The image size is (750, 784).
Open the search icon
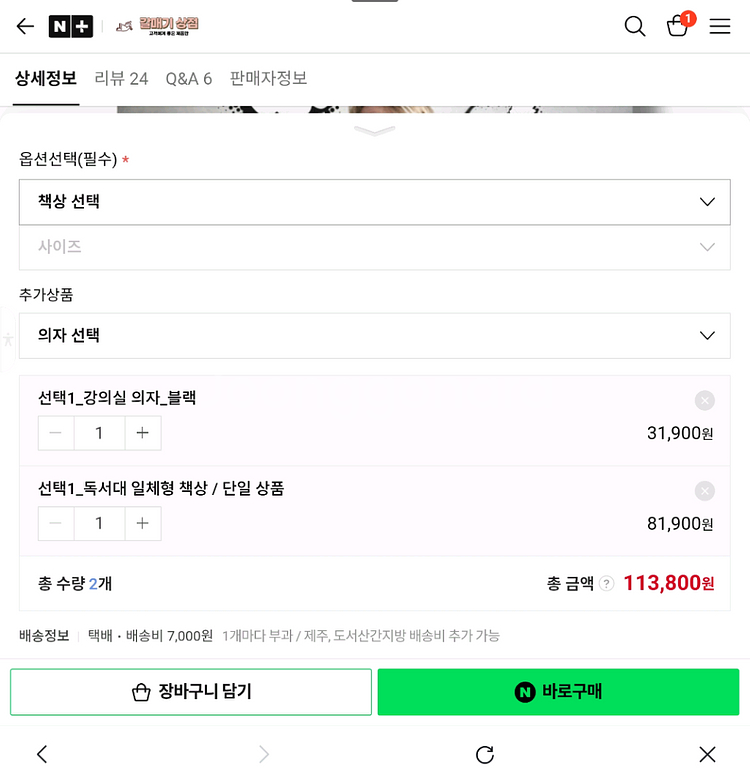(x=635, y=27)
